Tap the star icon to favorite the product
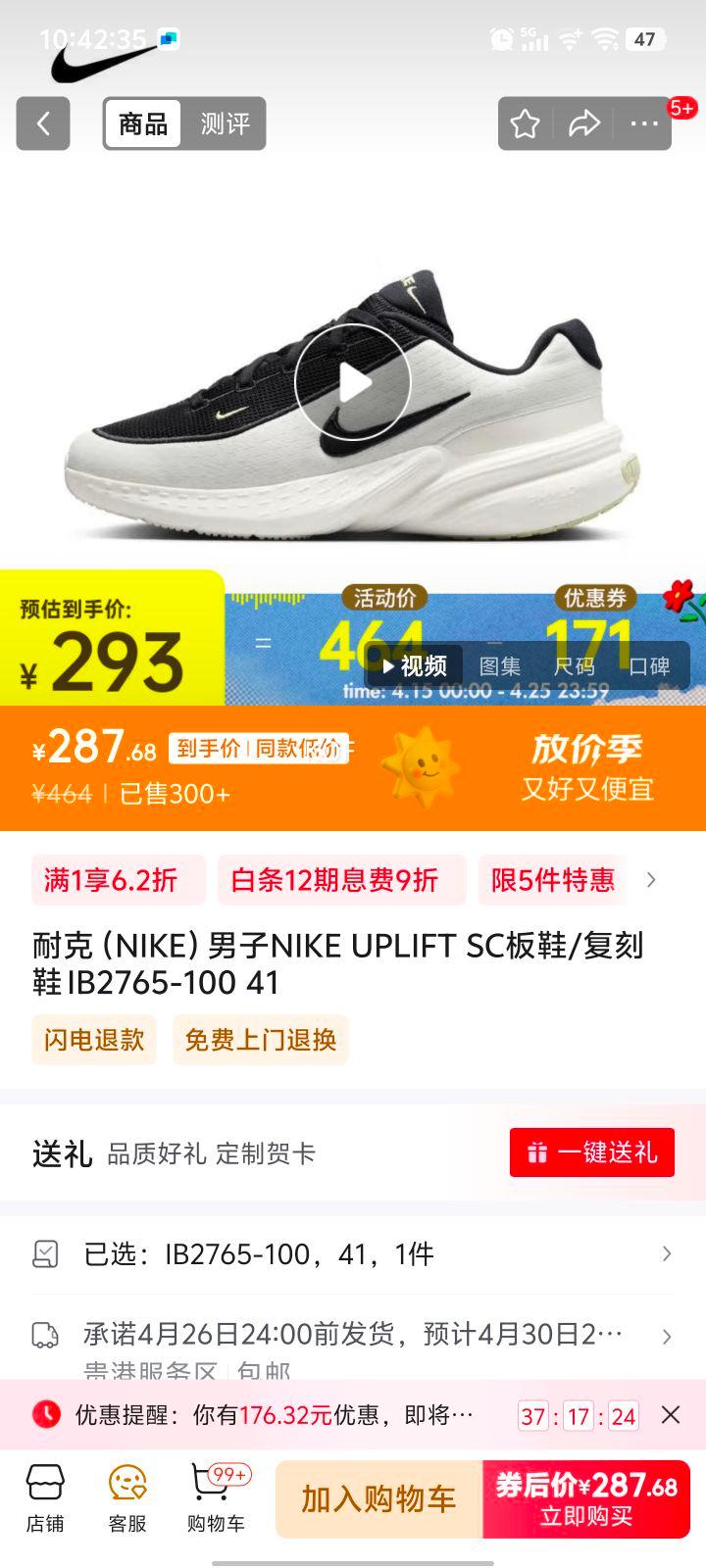 pos(526,124)
